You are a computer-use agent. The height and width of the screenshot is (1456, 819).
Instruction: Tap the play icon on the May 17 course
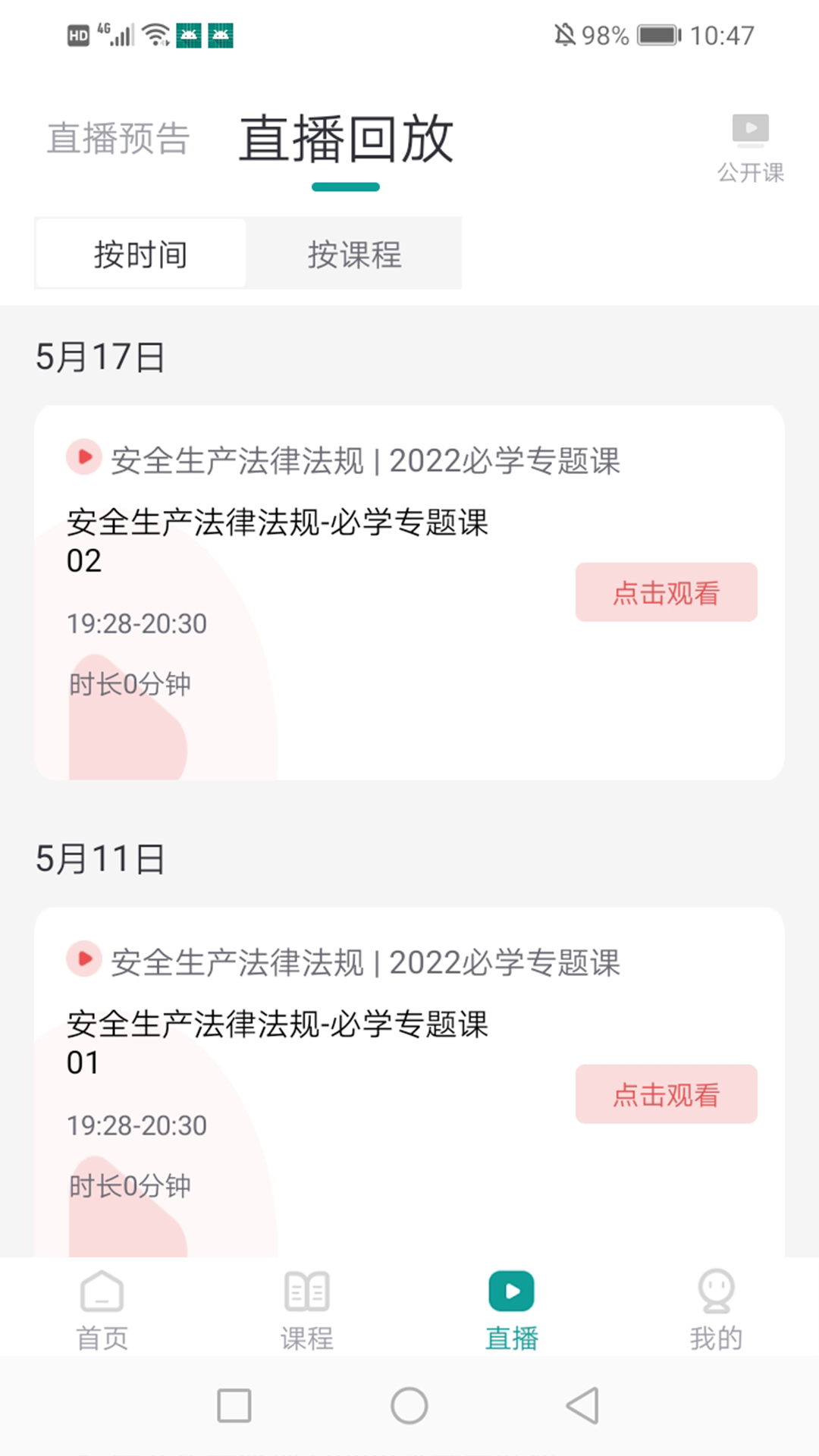(83, 458)
